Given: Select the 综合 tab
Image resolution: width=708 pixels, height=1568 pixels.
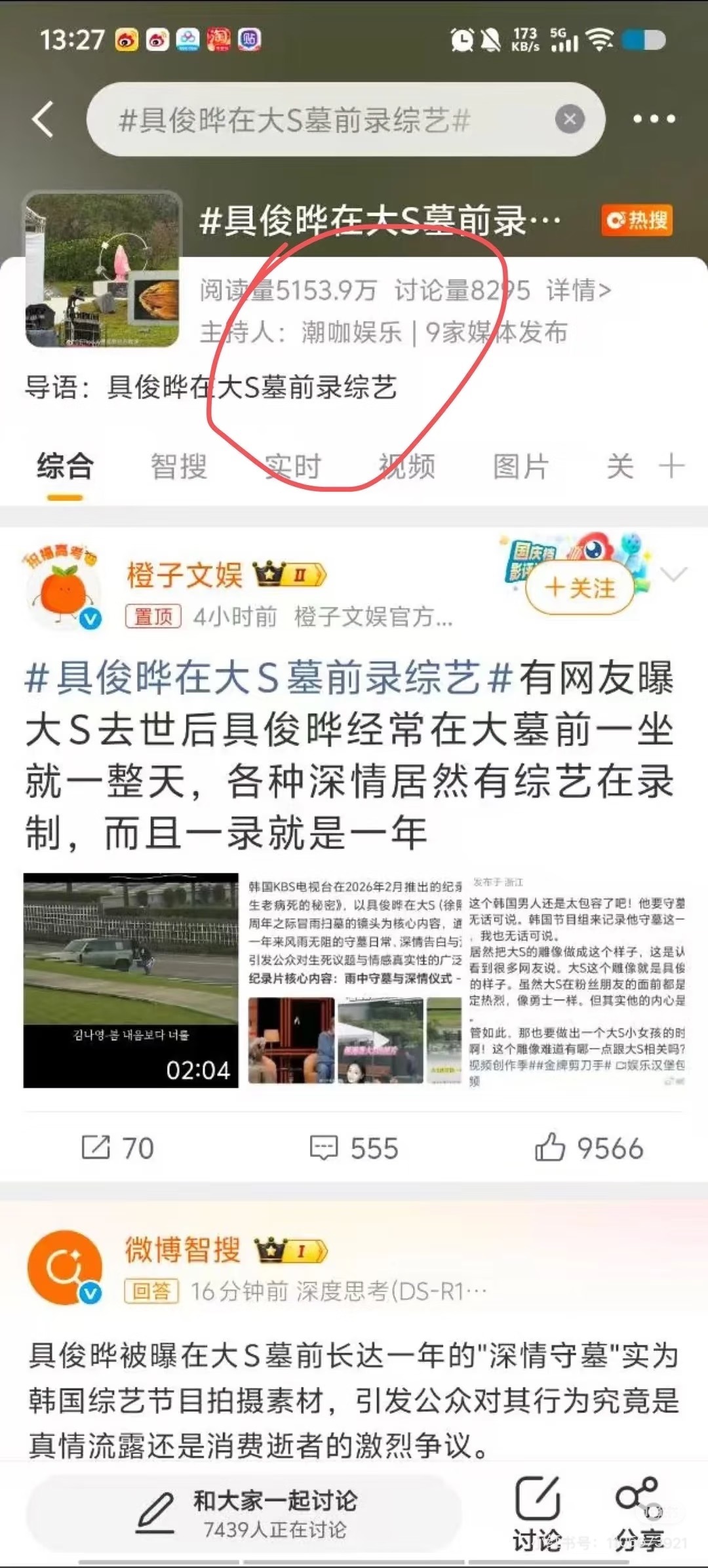Looking at the screenshot, I should click(65, 467).
